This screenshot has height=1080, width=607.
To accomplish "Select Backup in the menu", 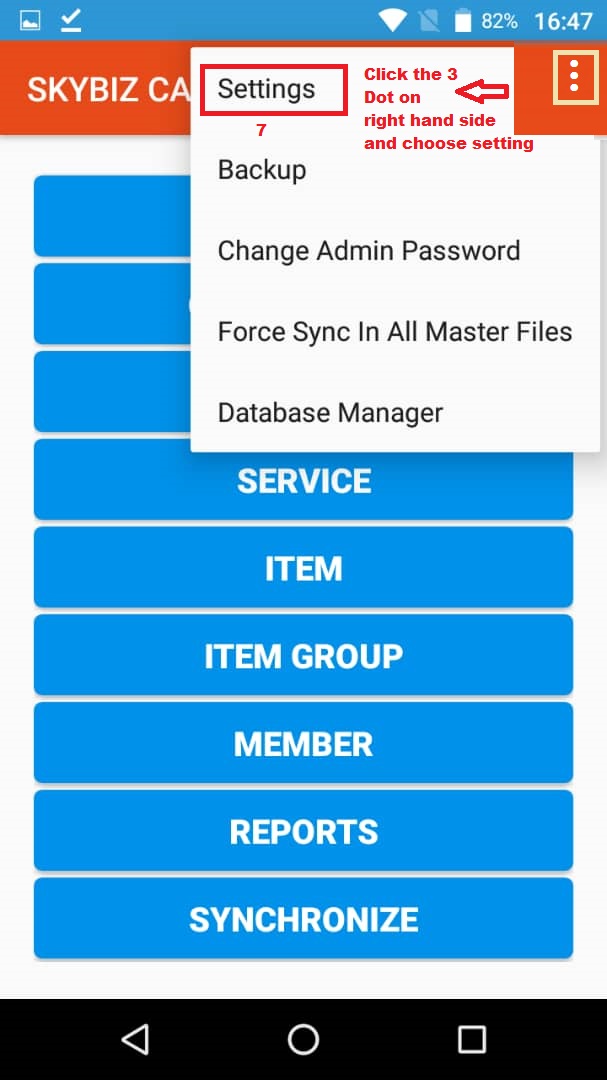I will click(x=262, y=170).
